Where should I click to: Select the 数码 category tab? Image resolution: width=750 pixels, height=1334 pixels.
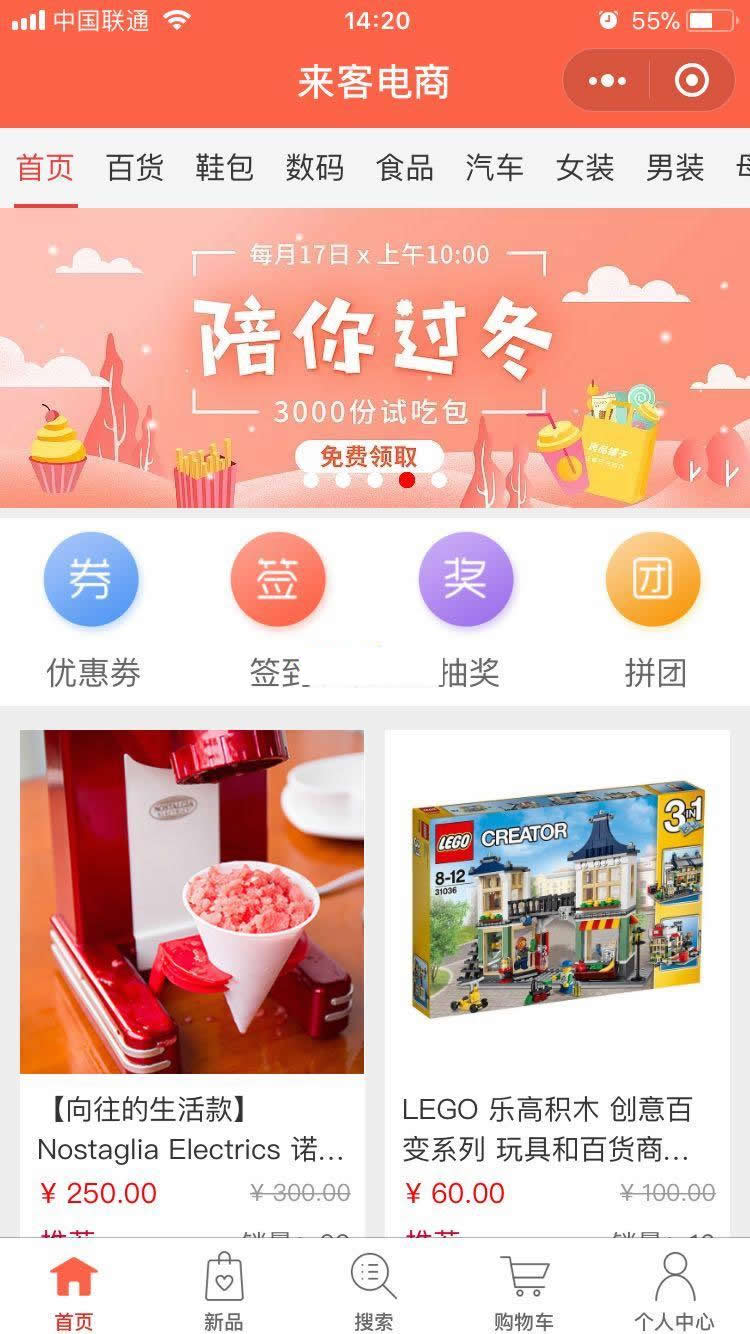coord(314,168)
